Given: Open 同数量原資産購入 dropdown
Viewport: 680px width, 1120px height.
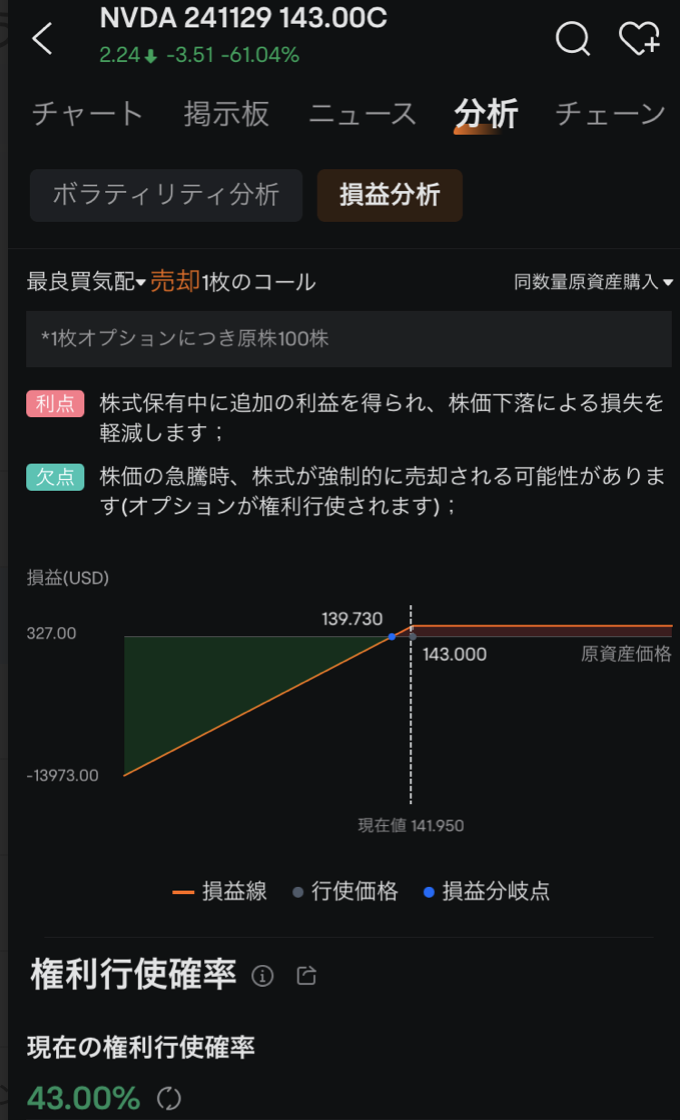Looking at the screenshot, I should pyautogui.click(x=593, y=283).
